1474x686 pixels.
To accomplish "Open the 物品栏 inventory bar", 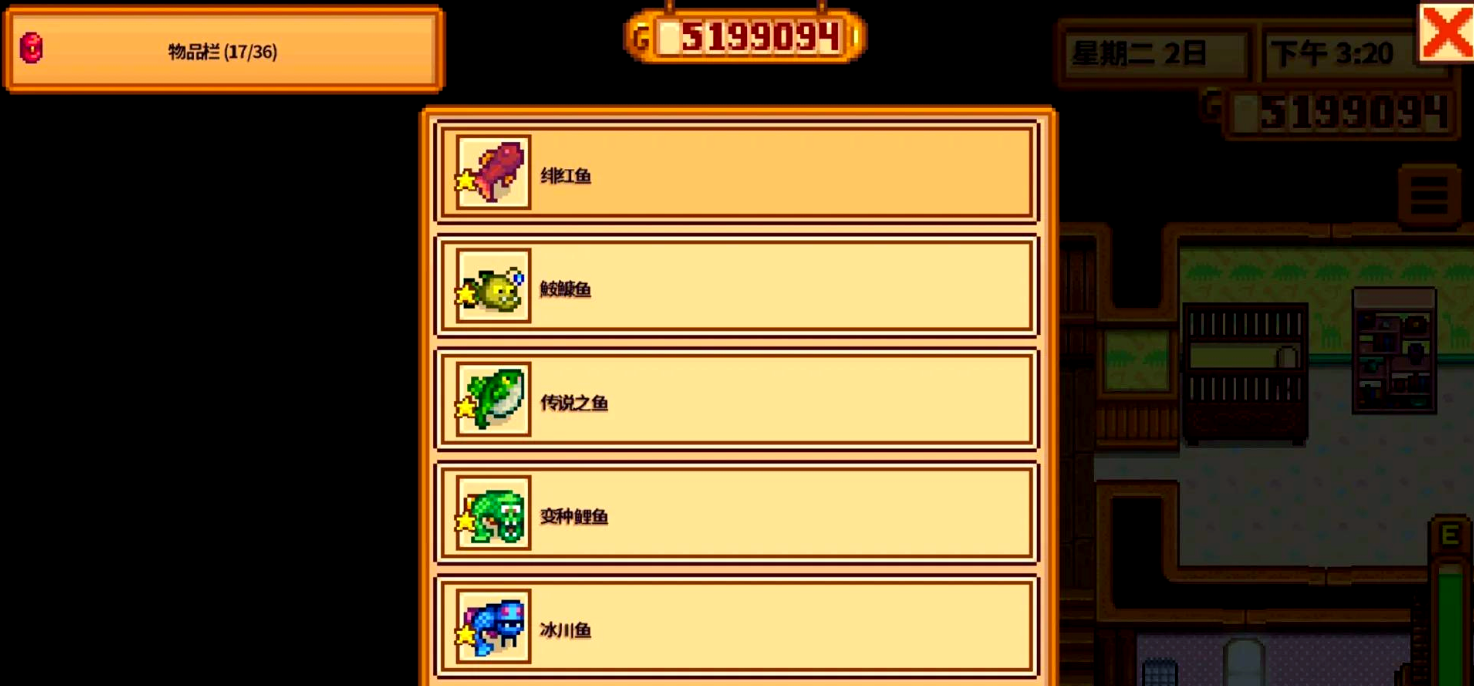I will [x=223, y=50].
